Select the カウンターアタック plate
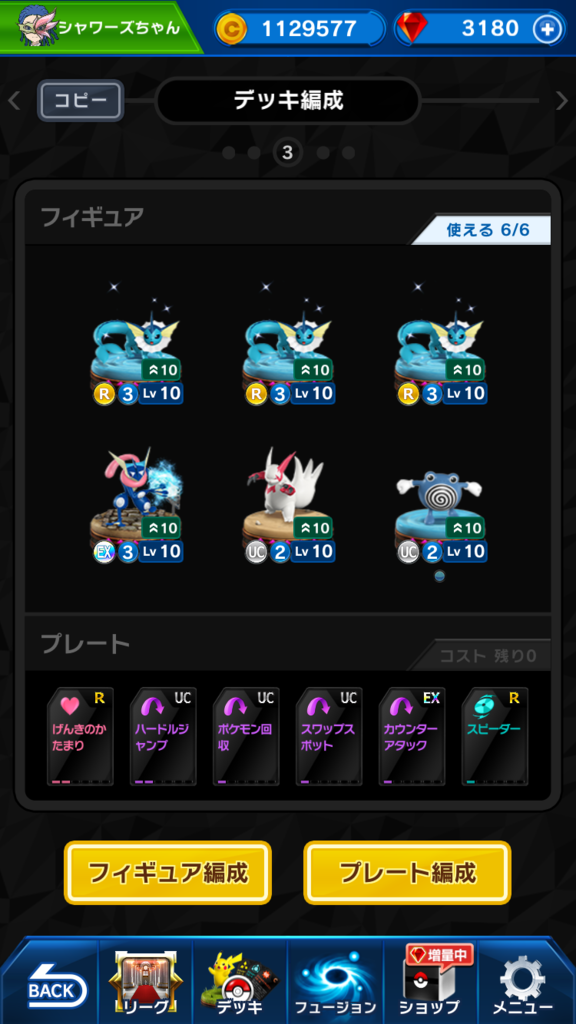576x1024 pixels. coord(412,736)
